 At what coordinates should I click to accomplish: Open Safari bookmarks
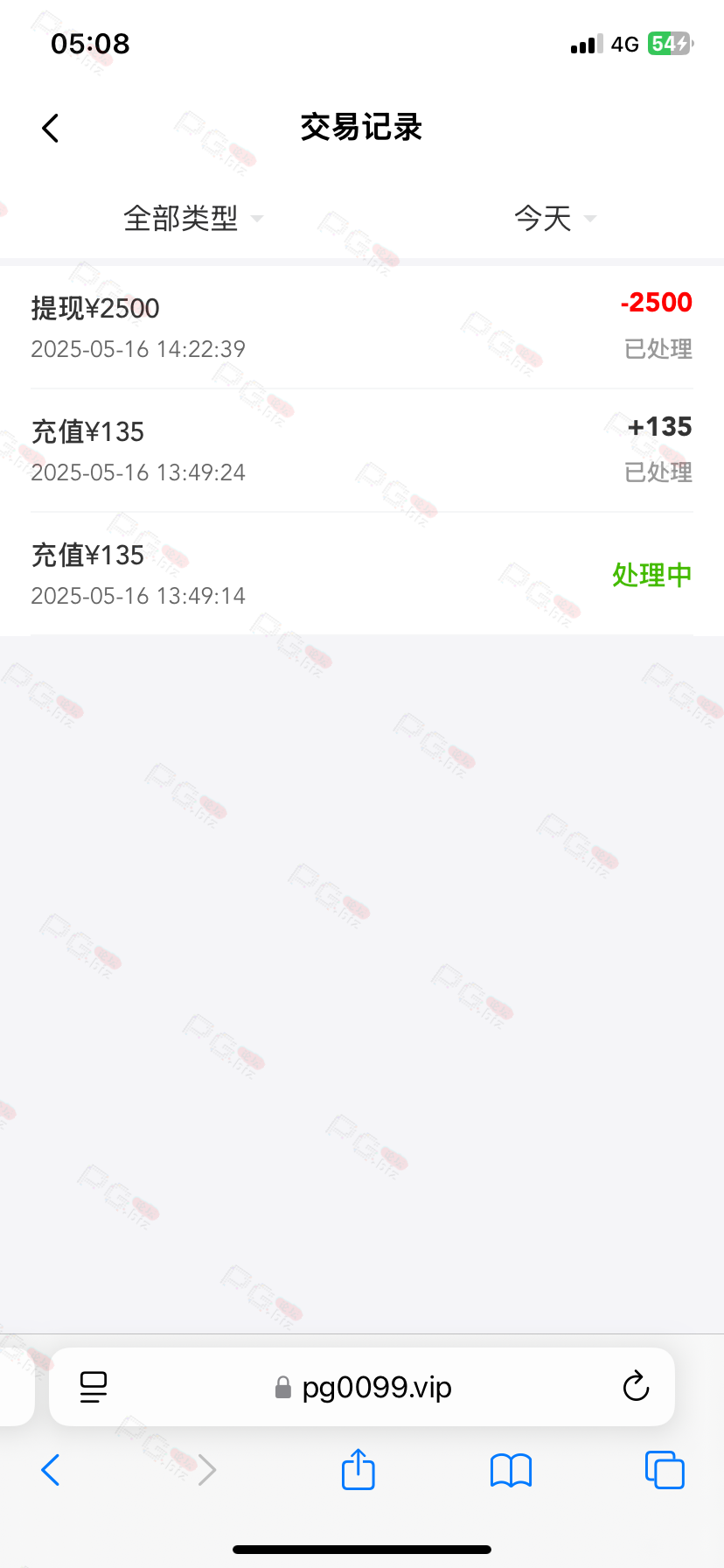[x=512, y=1470]
